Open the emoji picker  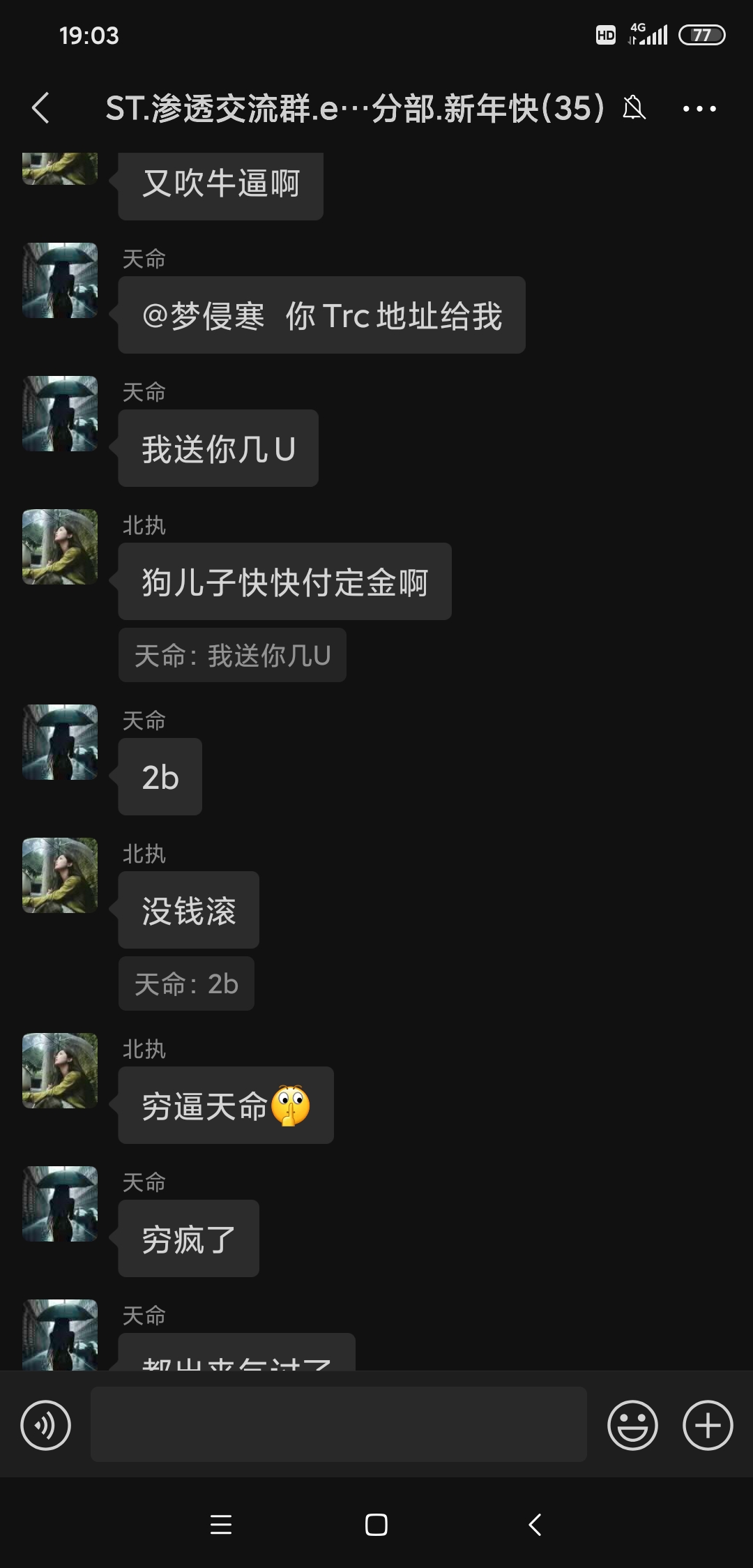pyautogui.click(x=632, y=1425)
